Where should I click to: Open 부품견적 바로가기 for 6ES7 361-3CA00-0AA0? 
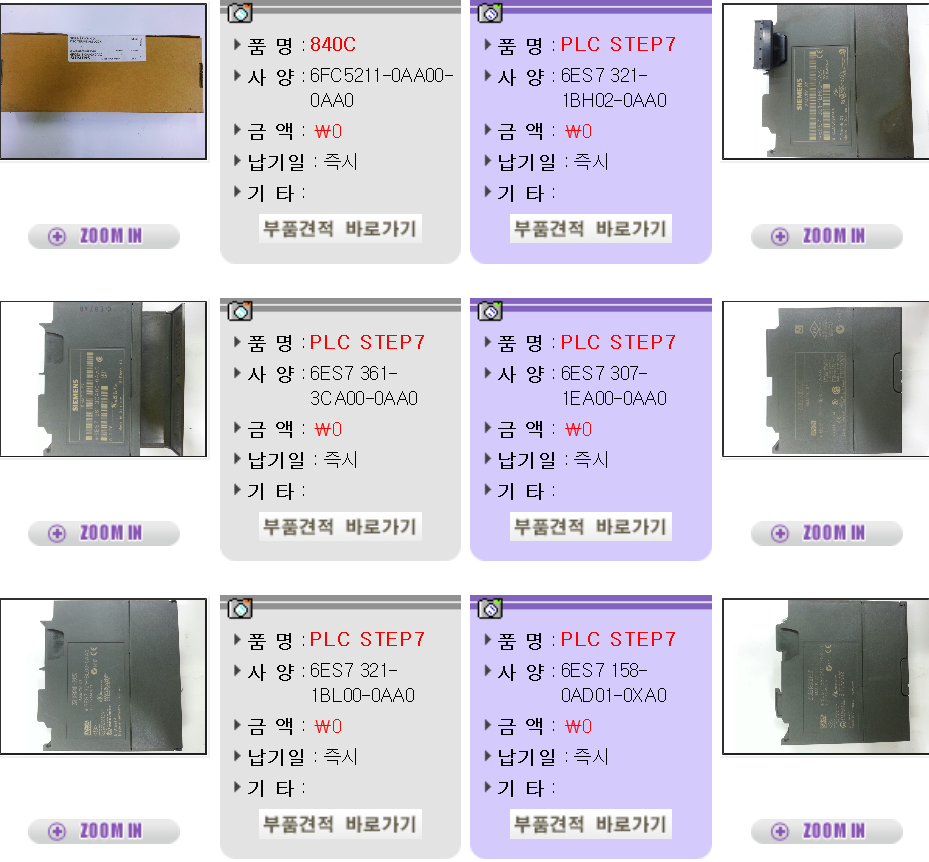coord(340,526)
